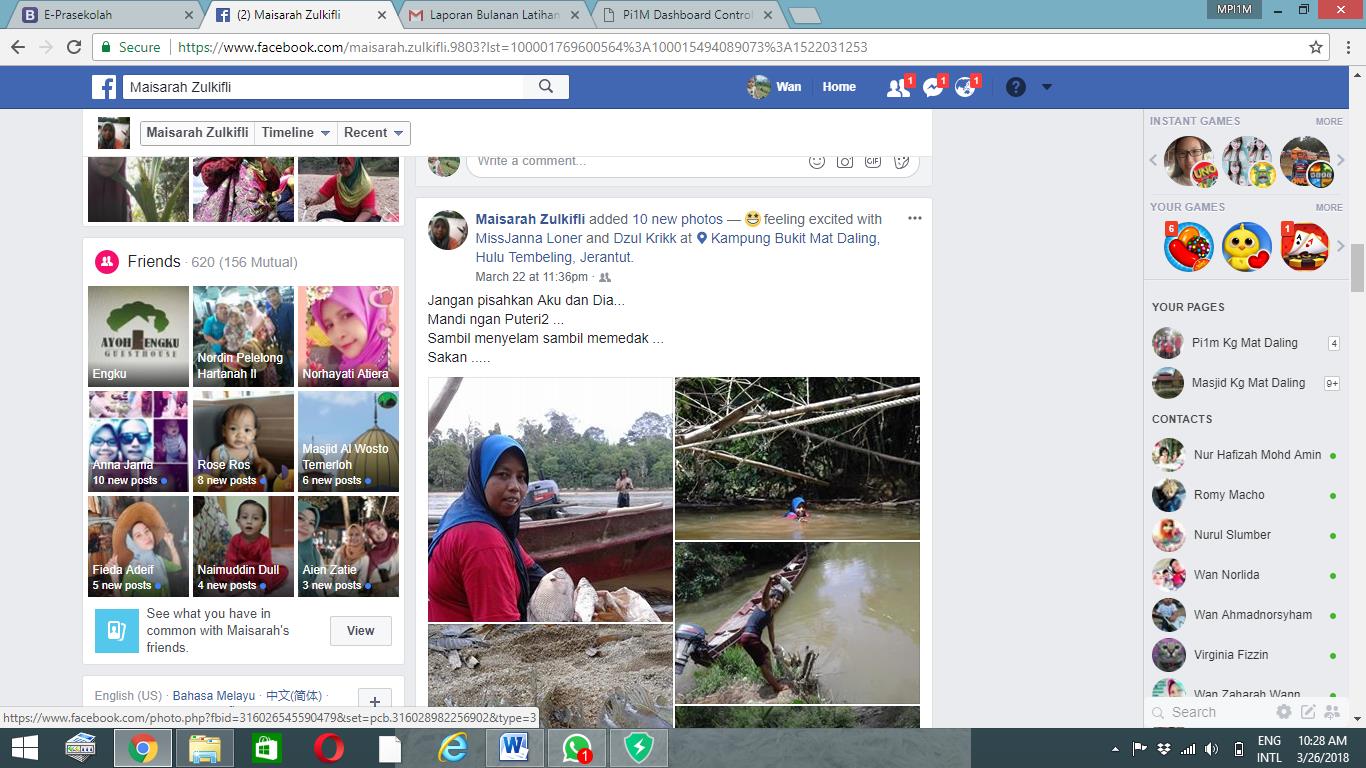
Task: Click Masjid Kg Mat Daling page
Action: click(x=1247, y=383)
